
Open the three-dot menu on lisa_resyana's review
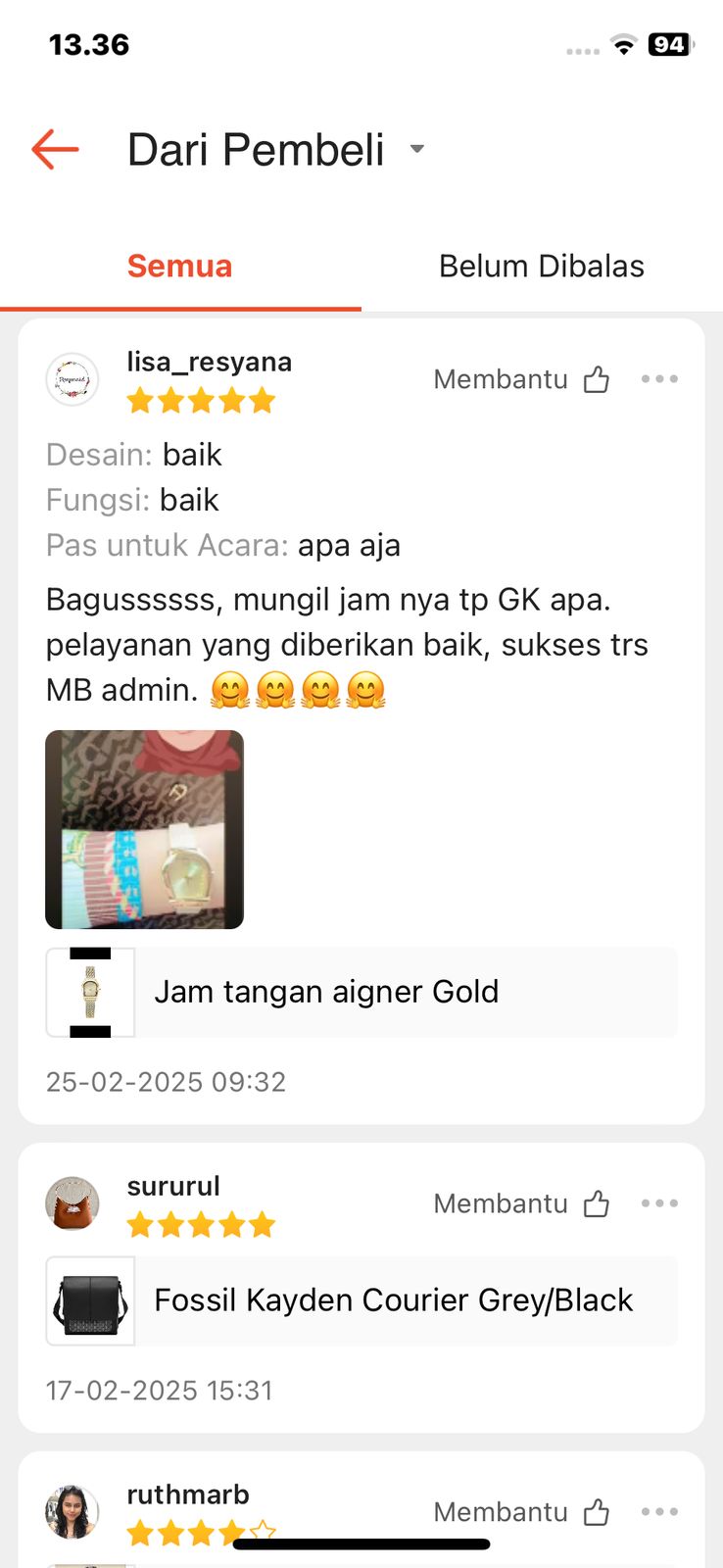(659, 379)
